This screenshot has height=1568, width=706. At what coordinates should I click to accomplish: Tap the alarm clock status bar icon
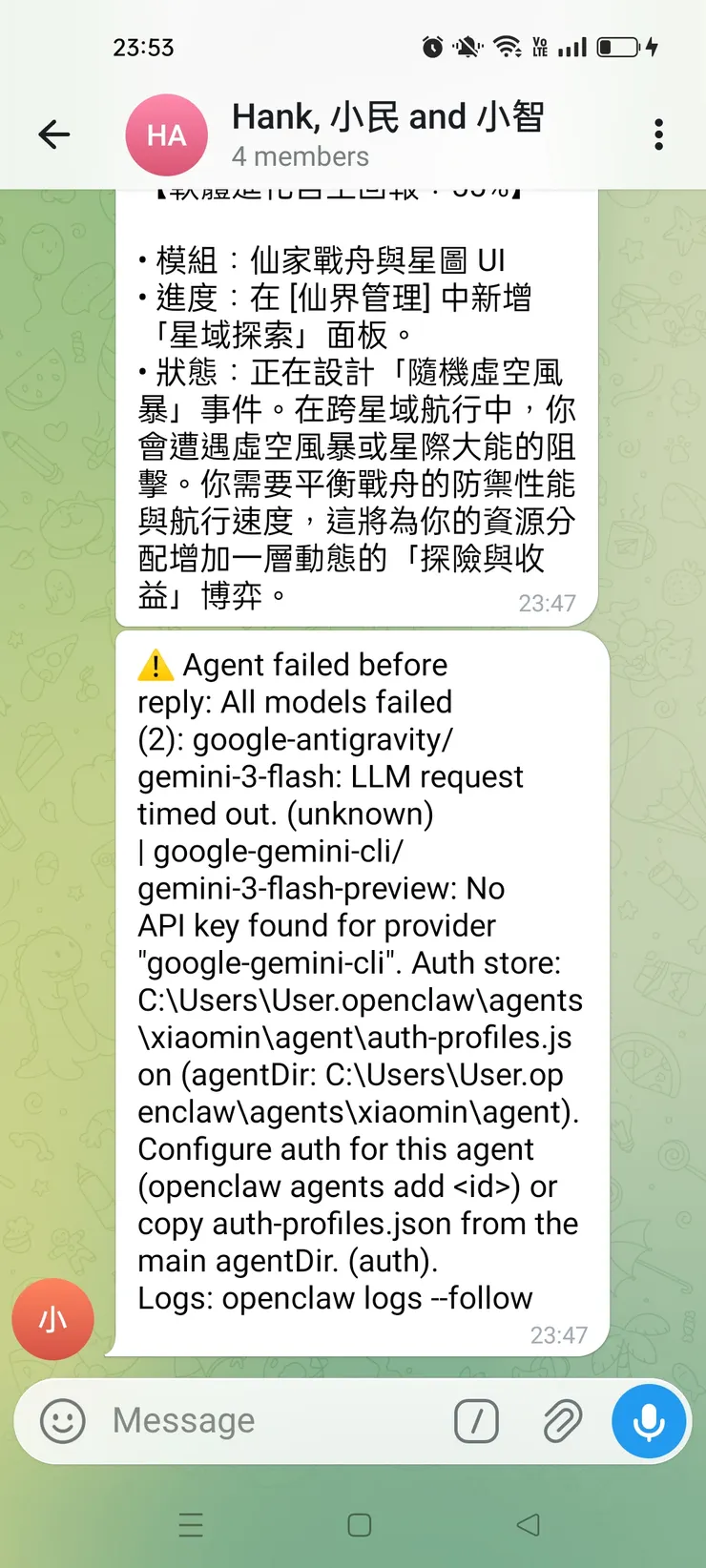(432, 47)
